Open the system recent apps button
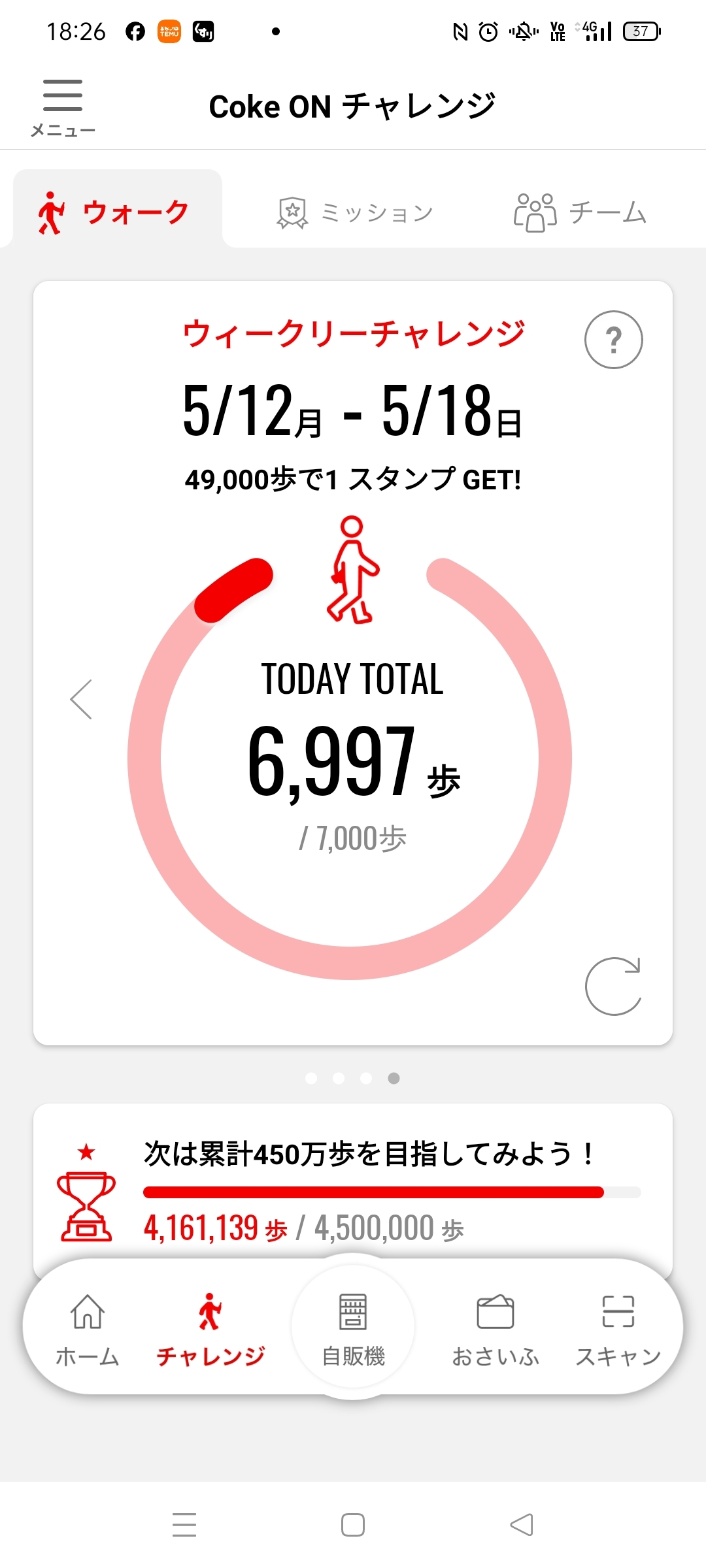 tap(184, 1525)
